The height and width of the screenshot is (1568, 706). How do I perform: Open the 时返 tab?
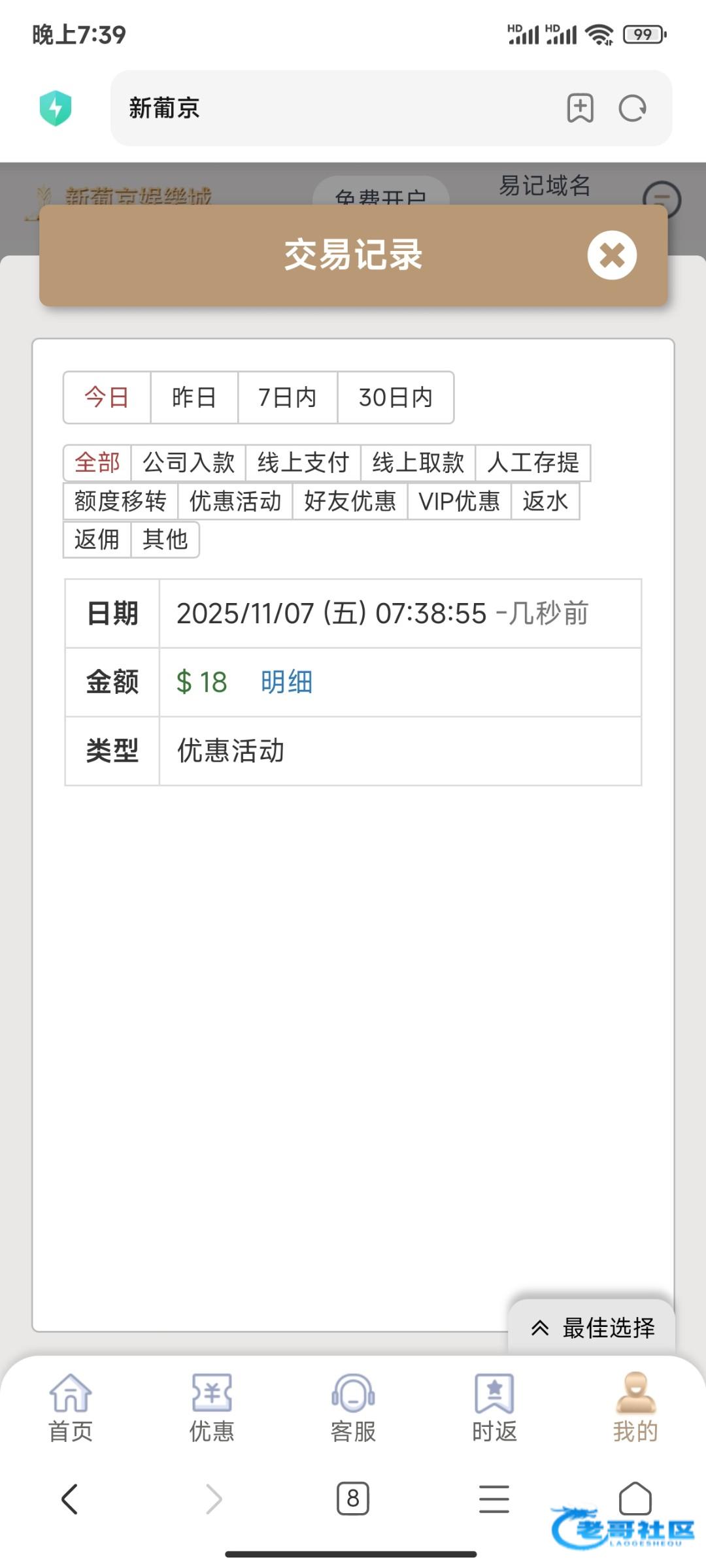494,1407
